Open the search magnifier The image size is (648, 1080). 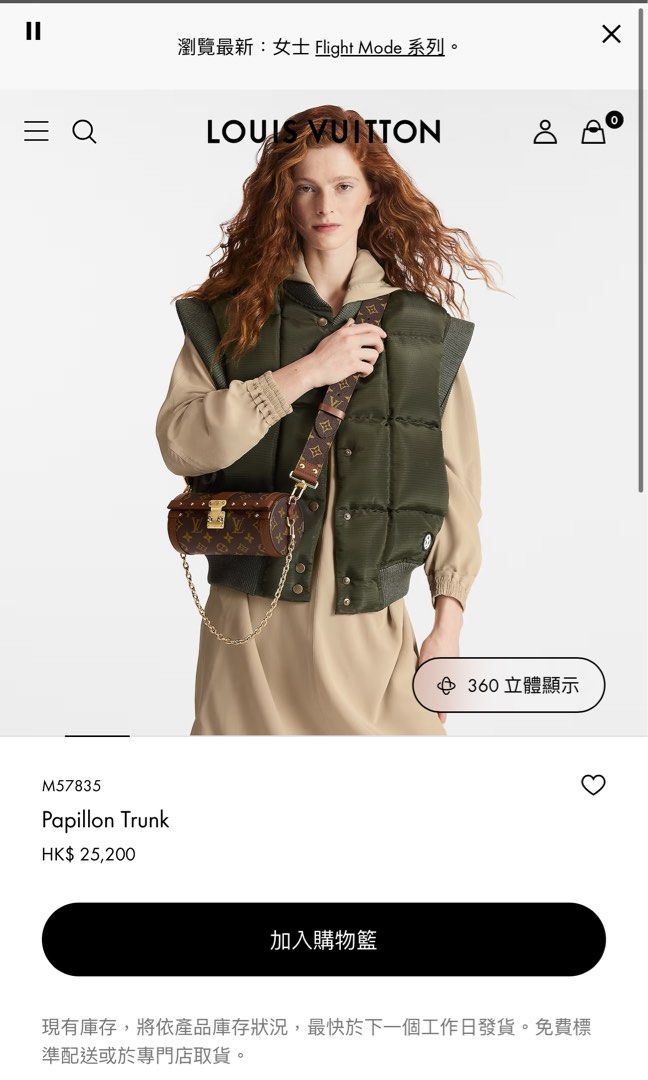(x=85, y=132)
